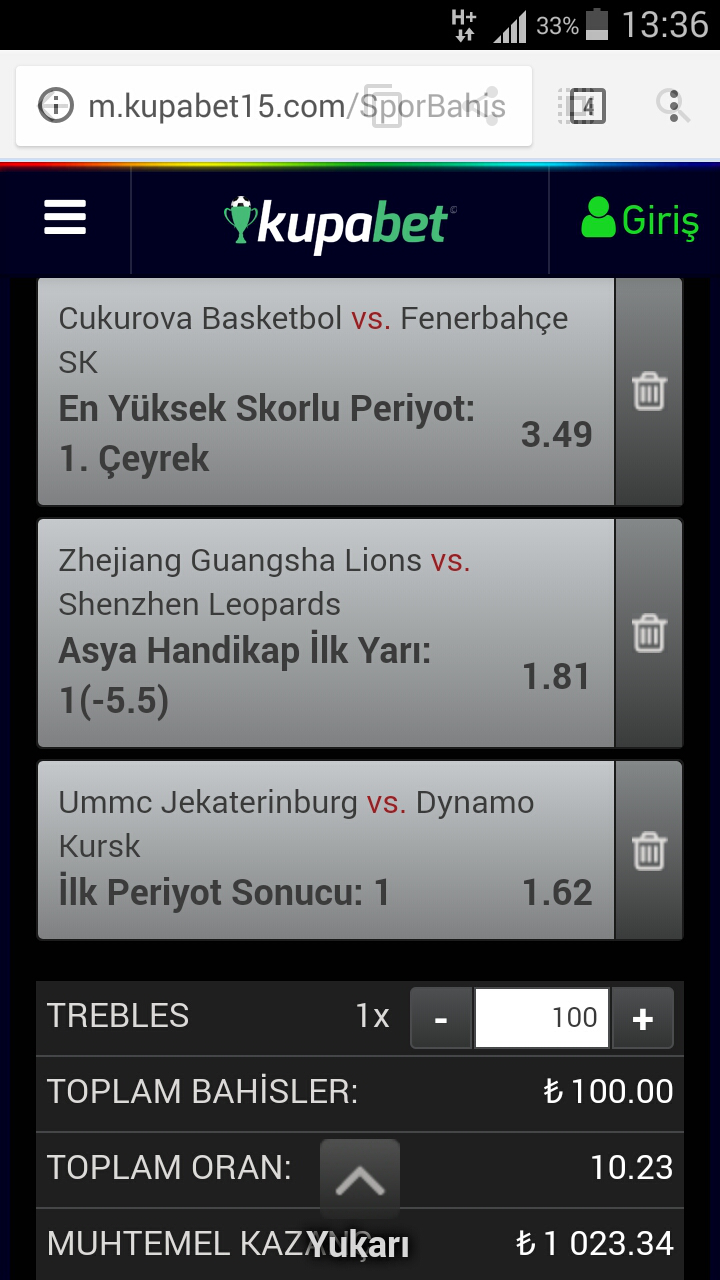Remove the Cukurova Basketbol vs. Fenerbahçe bet
The image size is (720, 1280).
[649, 391]
